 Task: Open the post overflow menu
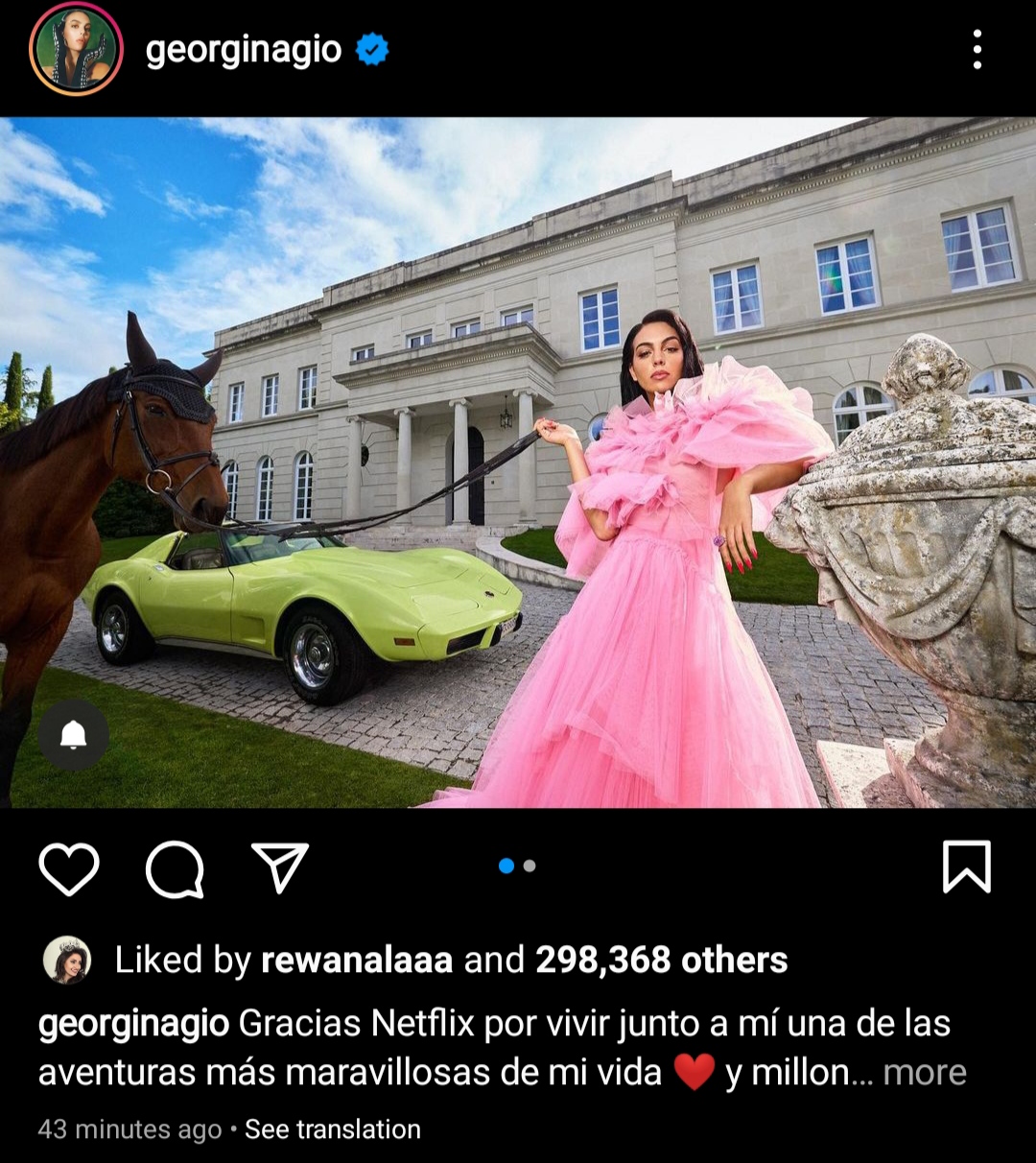pos(977,49)
